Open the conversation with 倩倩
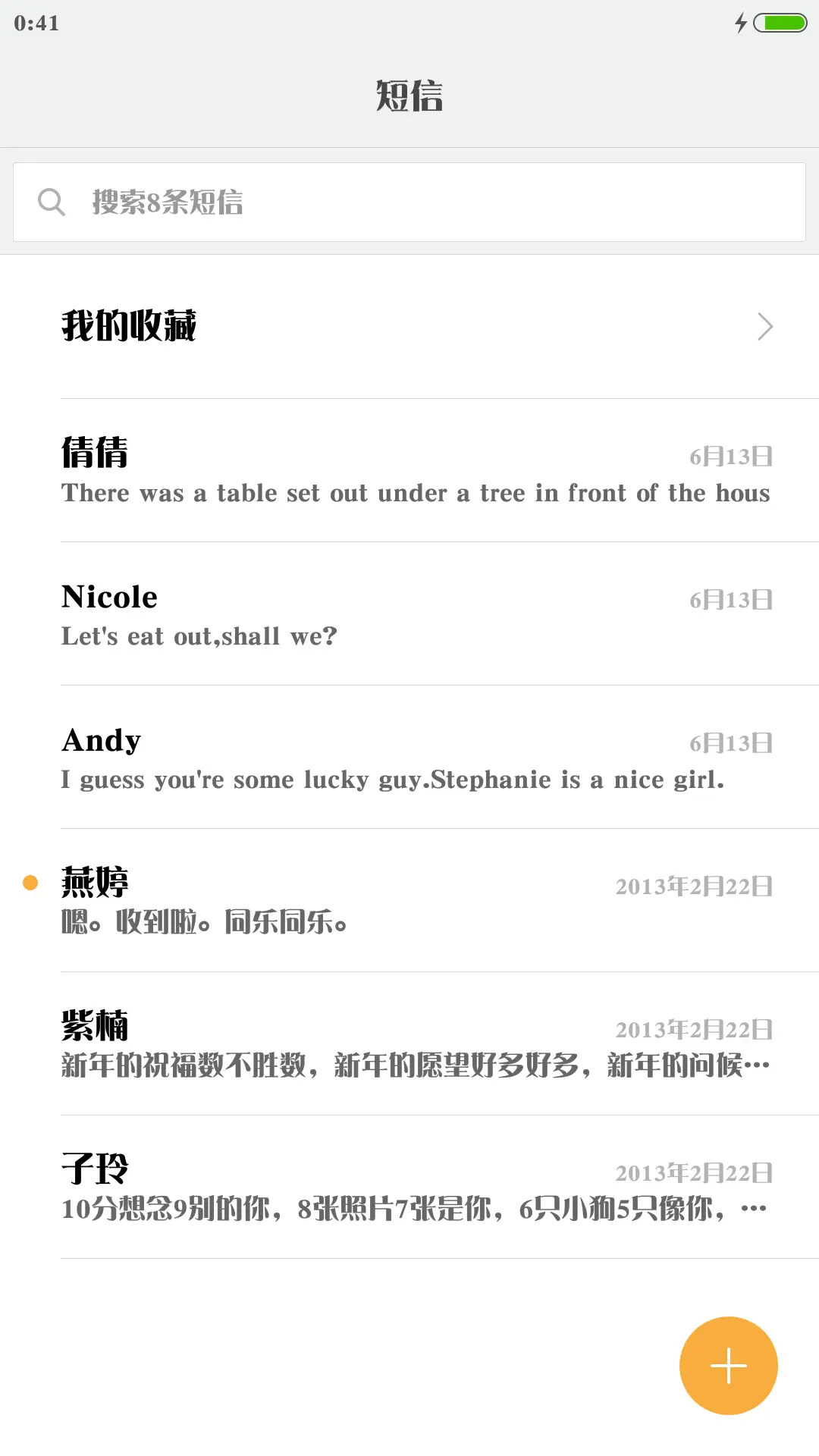The image size is (819, 1456). coord(409,470)
